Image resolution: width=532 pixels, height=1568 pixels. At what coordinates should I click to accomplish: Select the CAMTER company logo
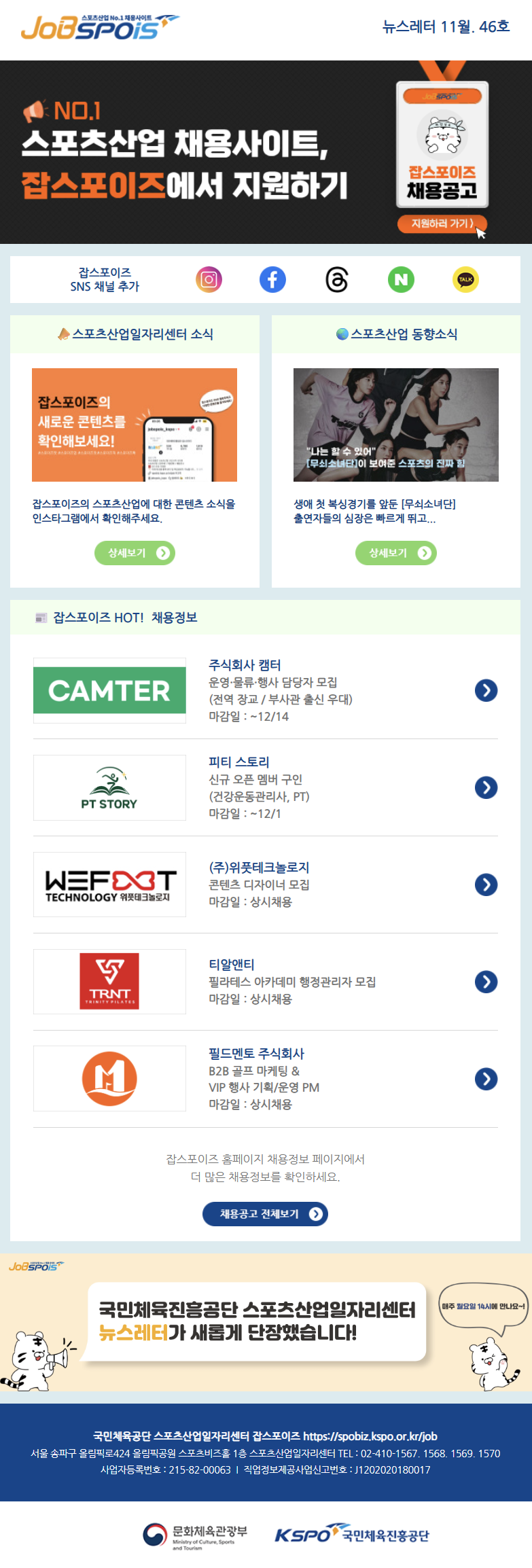coord(109,690)
